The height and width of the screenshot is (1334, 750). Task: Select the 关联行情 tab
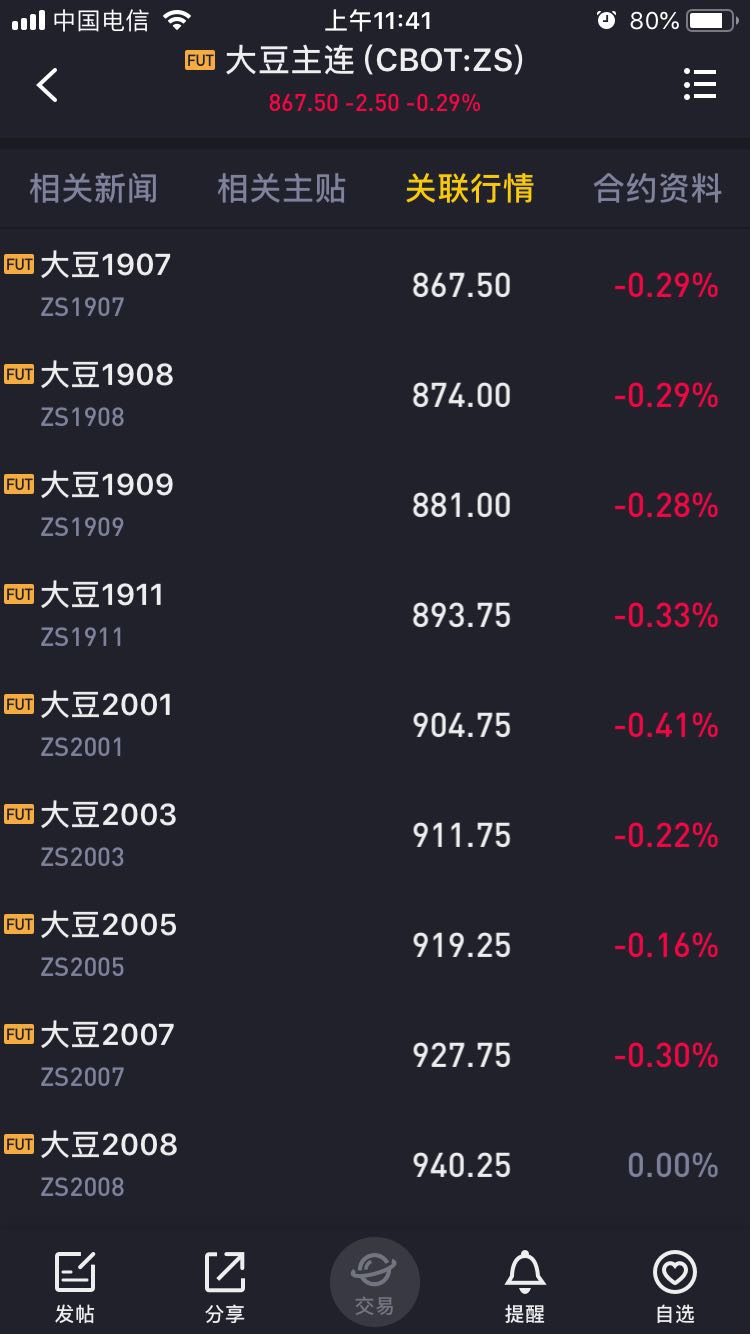click(x=469, y=188)
